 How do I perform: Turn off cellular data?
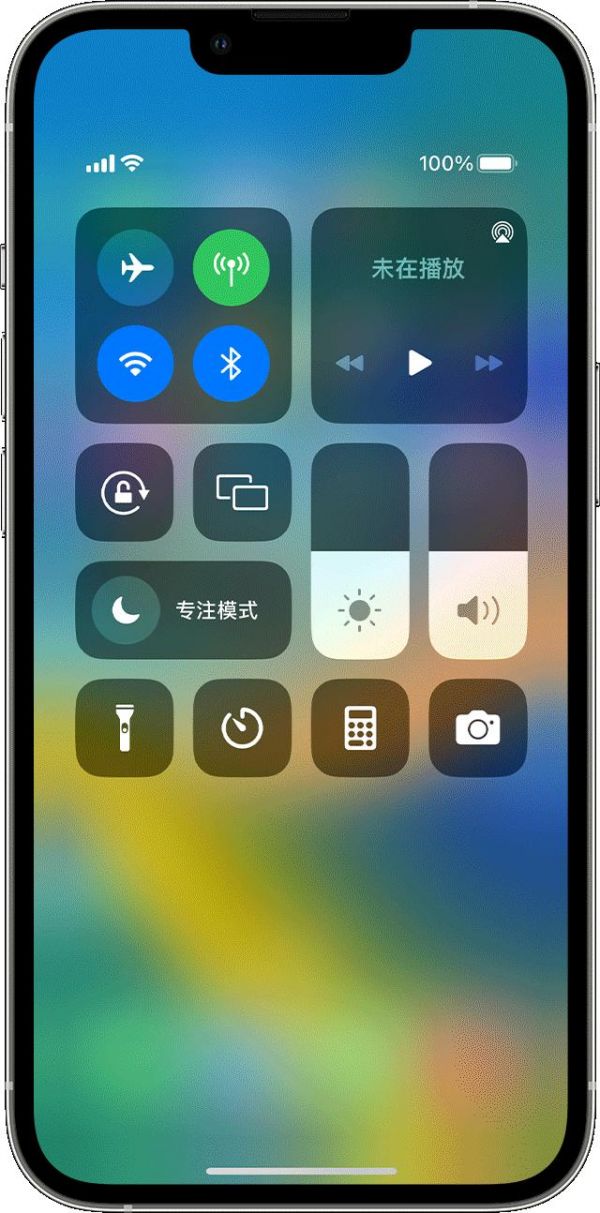coord(231,269)
